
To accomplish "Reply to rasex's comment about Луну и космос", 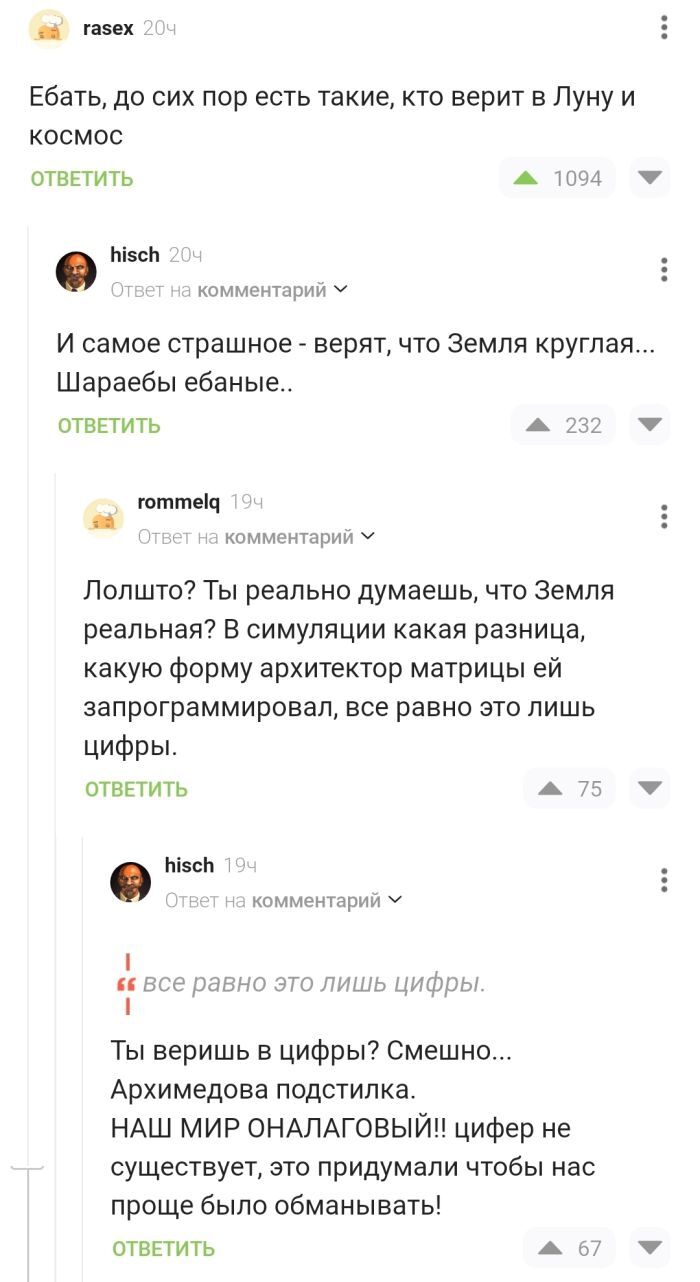I will click(x=82, y=179).
